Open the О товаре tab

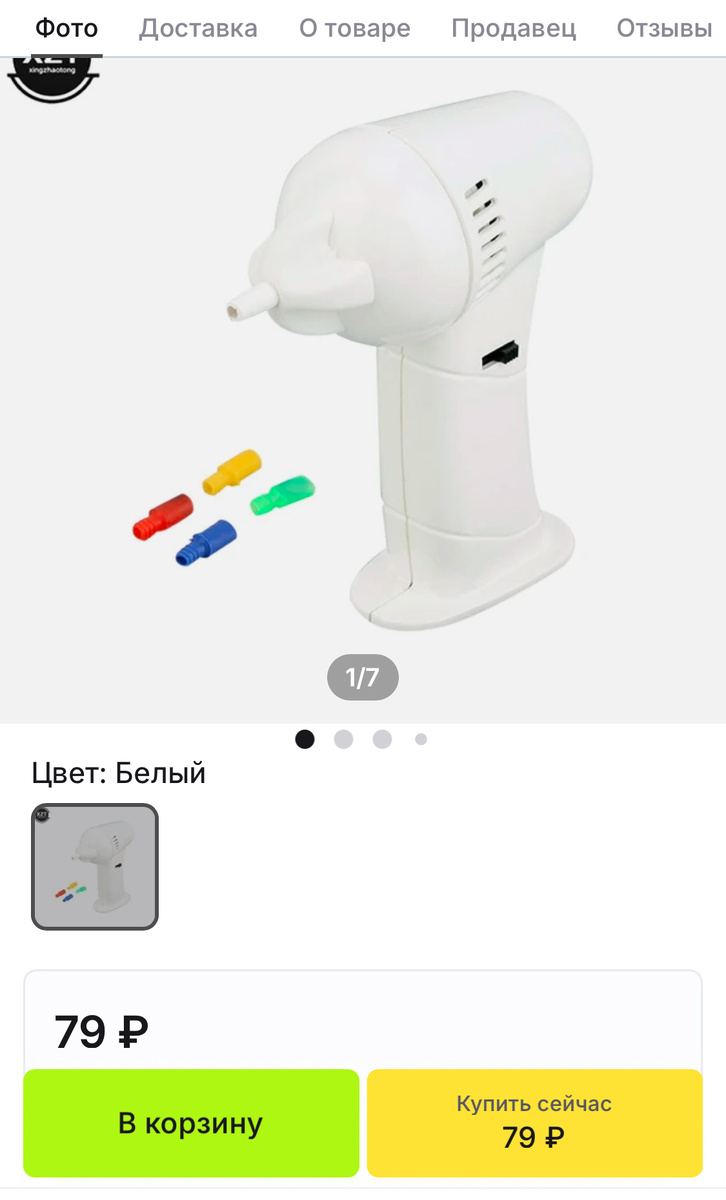355,28
